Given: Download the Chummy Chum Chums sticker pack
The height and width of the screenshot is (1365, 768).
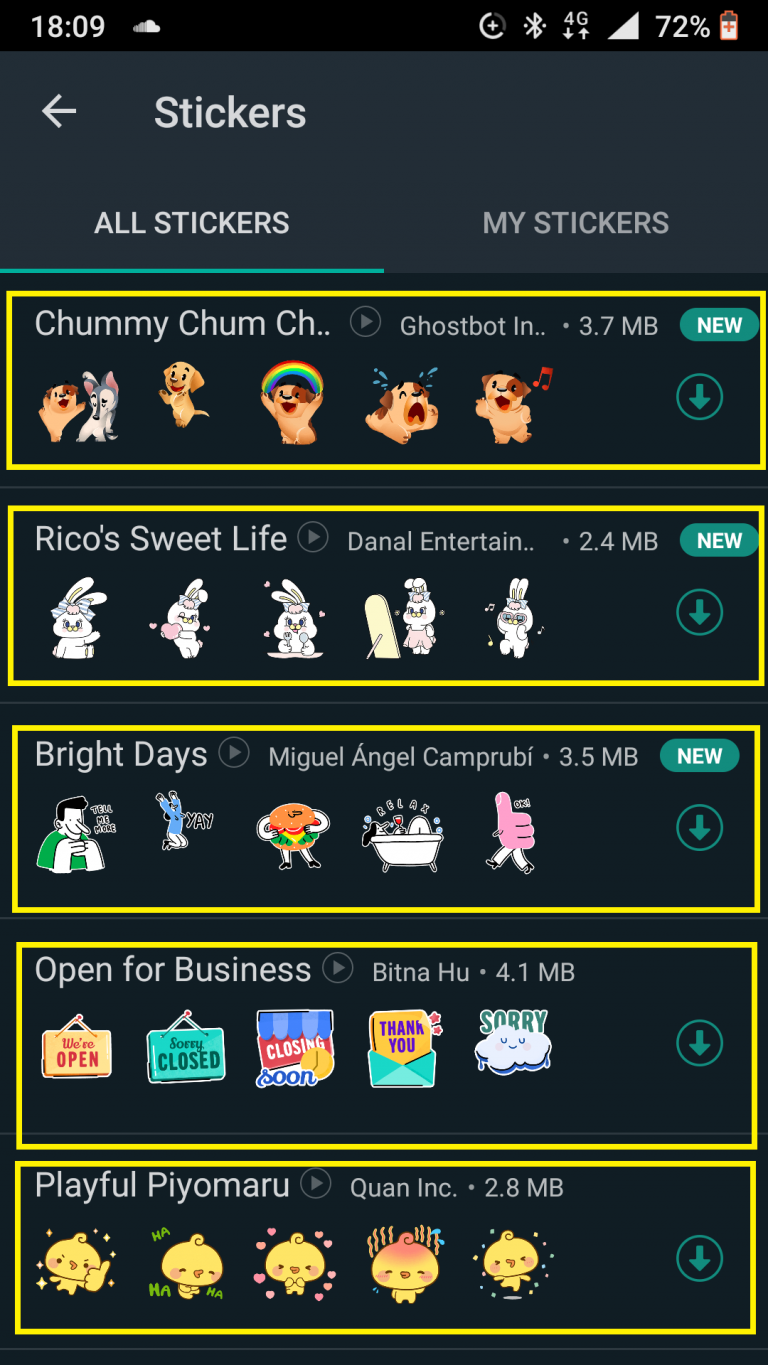Looking at the screenshot, I should click(699, 396).
